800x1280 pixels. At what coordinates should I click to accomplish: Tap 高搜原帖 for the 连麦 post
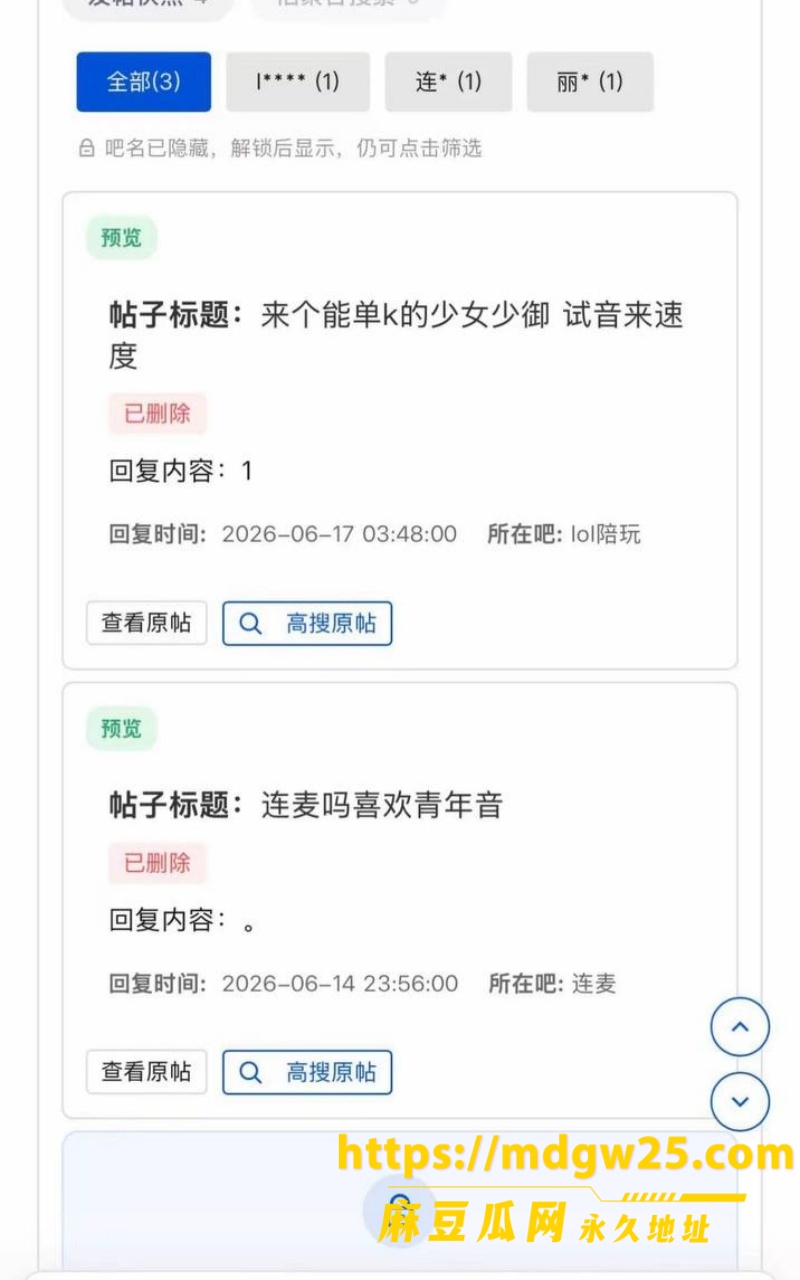[307, 1072]
